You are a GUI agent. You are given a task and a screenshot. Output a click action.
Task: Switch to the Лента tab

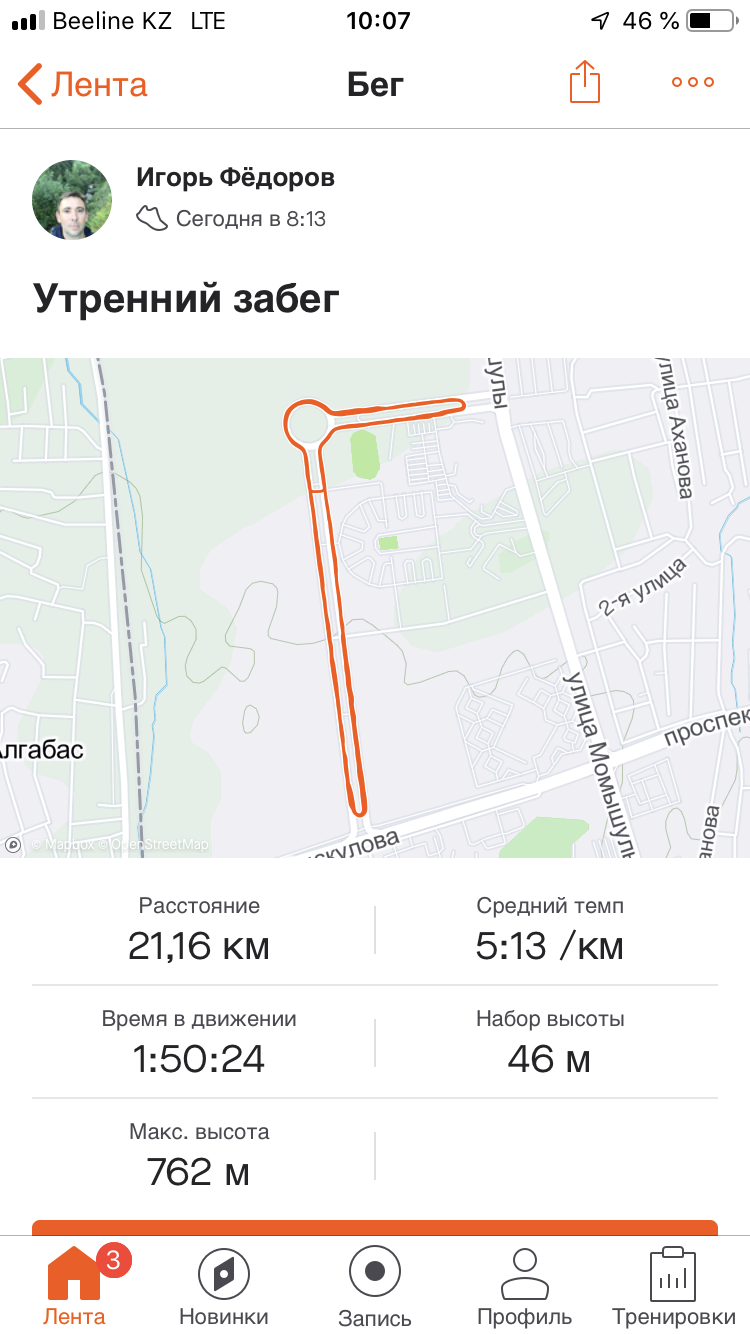[x=74, y=1286]
